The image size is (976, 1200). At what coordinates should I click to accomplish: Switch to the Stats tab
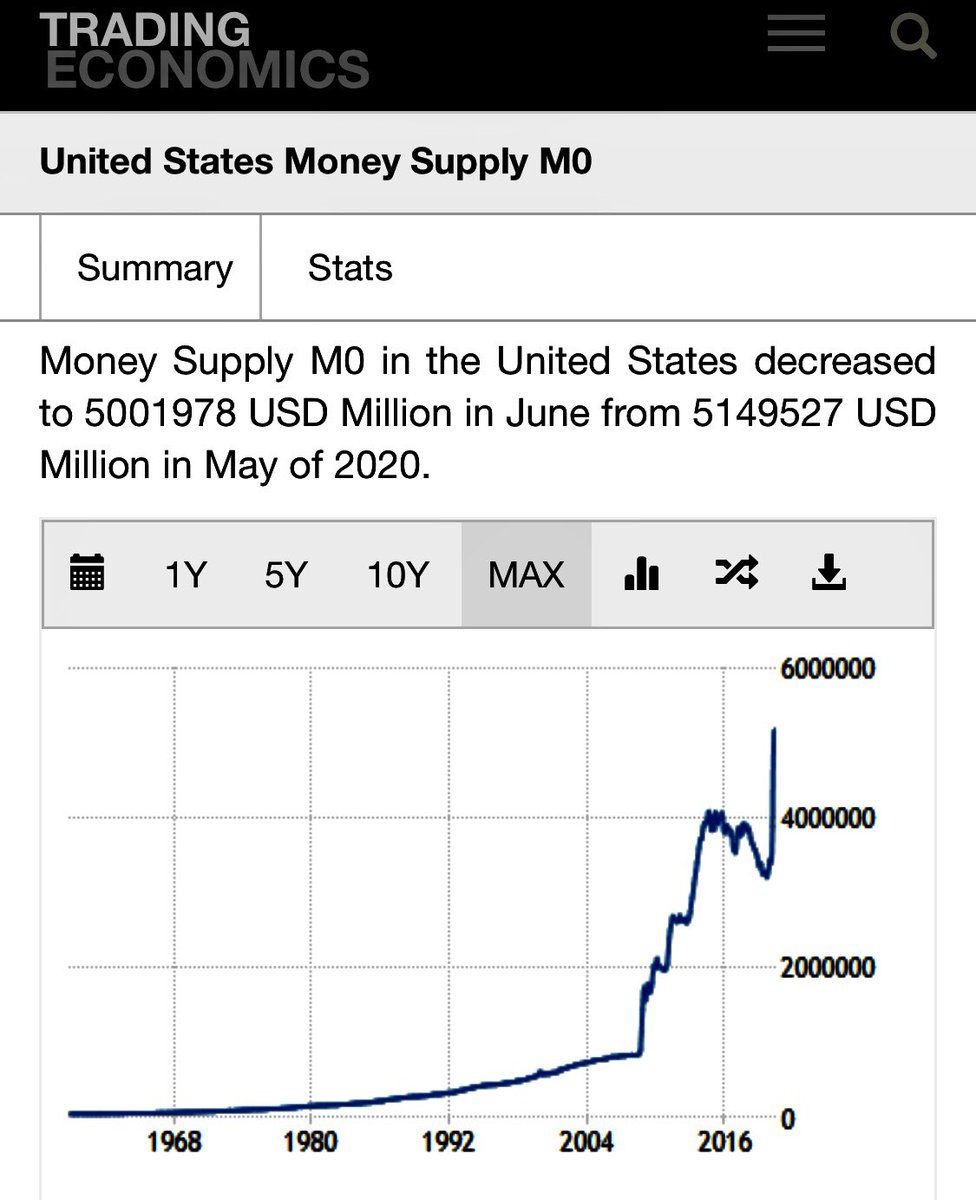click(x=350, y=268)
